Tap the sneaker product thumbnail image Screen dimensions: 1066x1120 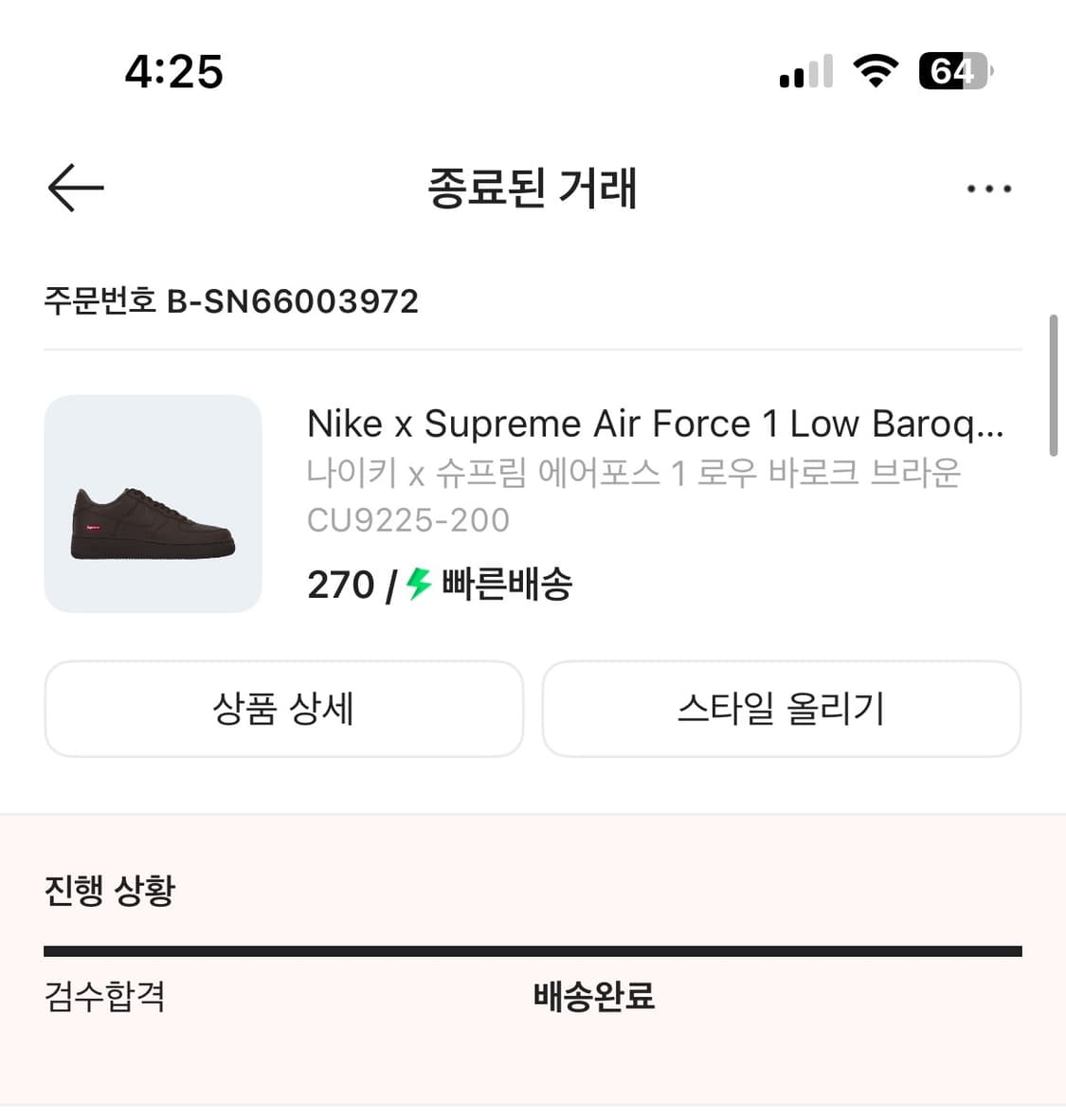[x=154, y=503]
